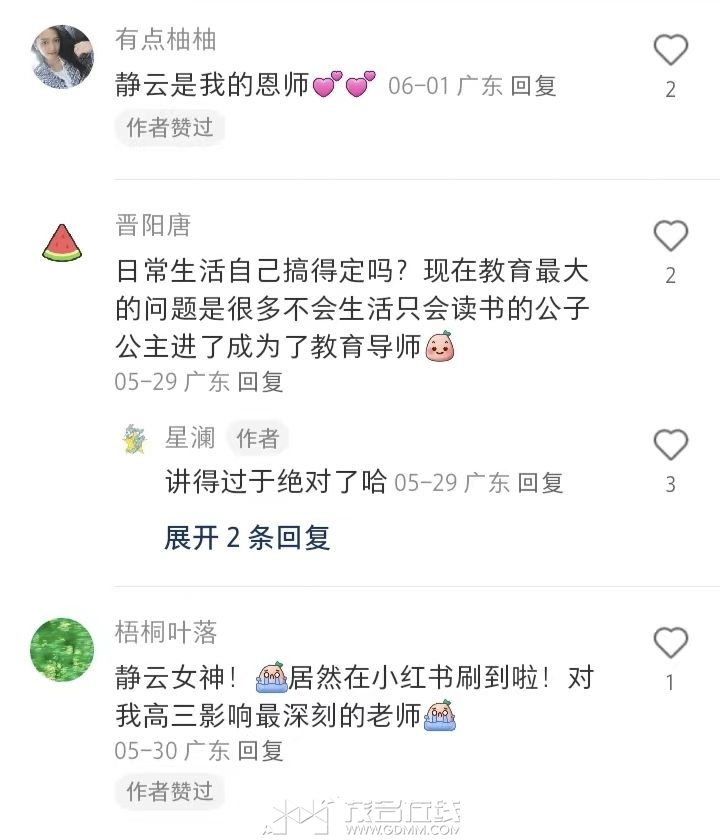
Task: Like 星澜's author reply
Action: tap(670, 445)
